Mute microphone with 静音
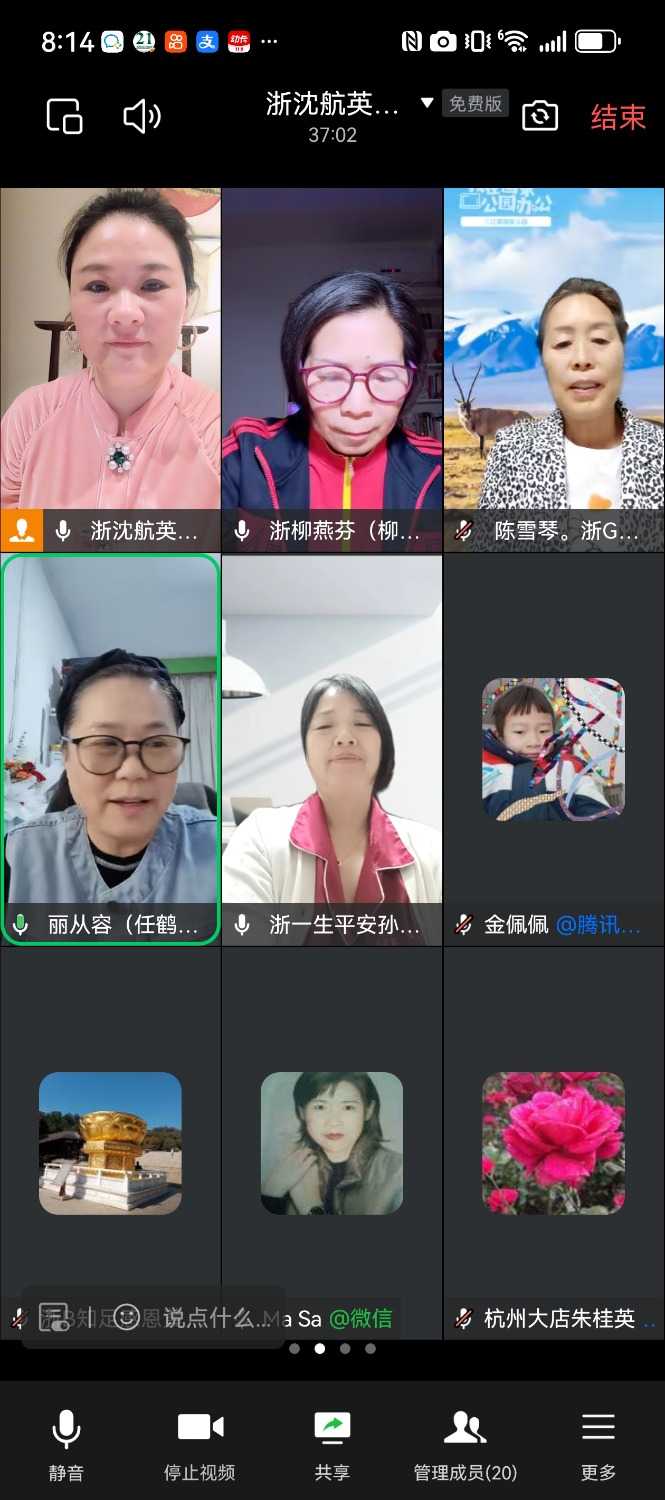The width and height of the screenshot is (665, 1500). (x=66, y=1443)
